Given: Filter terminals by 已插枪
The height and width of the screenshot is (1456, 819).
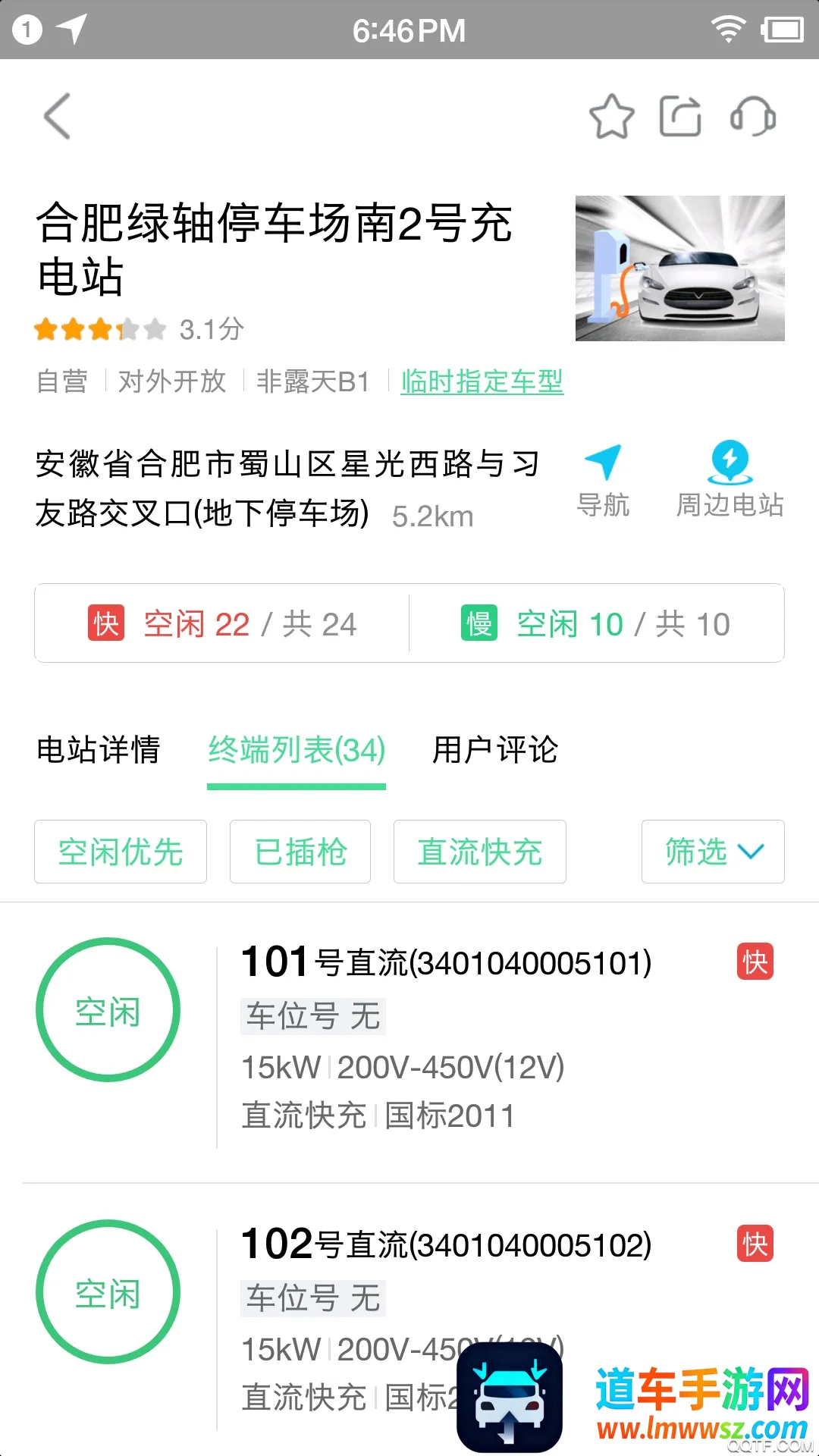Looking at the screenshot, I should coord(300,852).
